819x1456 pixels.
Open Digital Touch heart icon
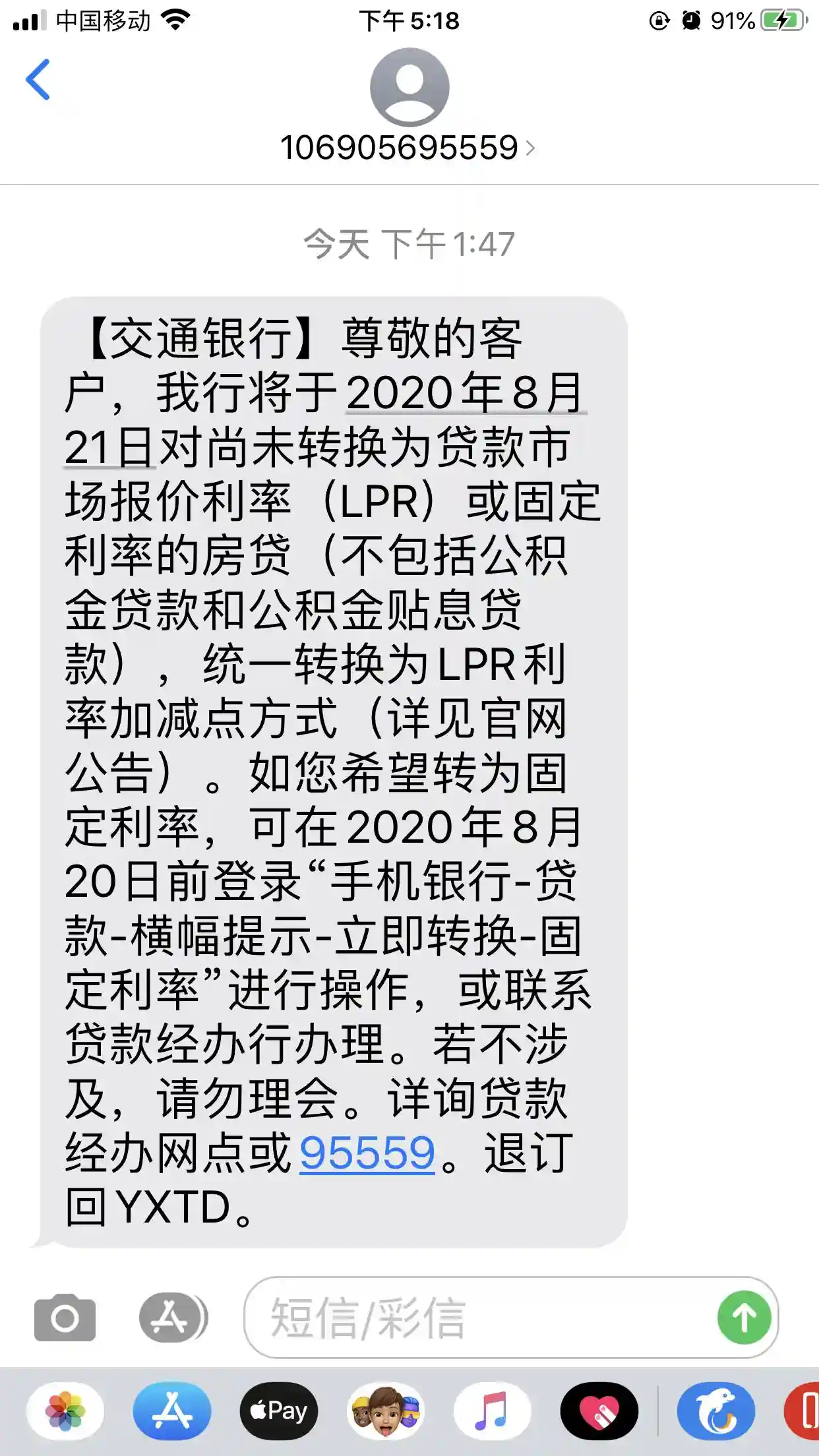click(599, 1412)
